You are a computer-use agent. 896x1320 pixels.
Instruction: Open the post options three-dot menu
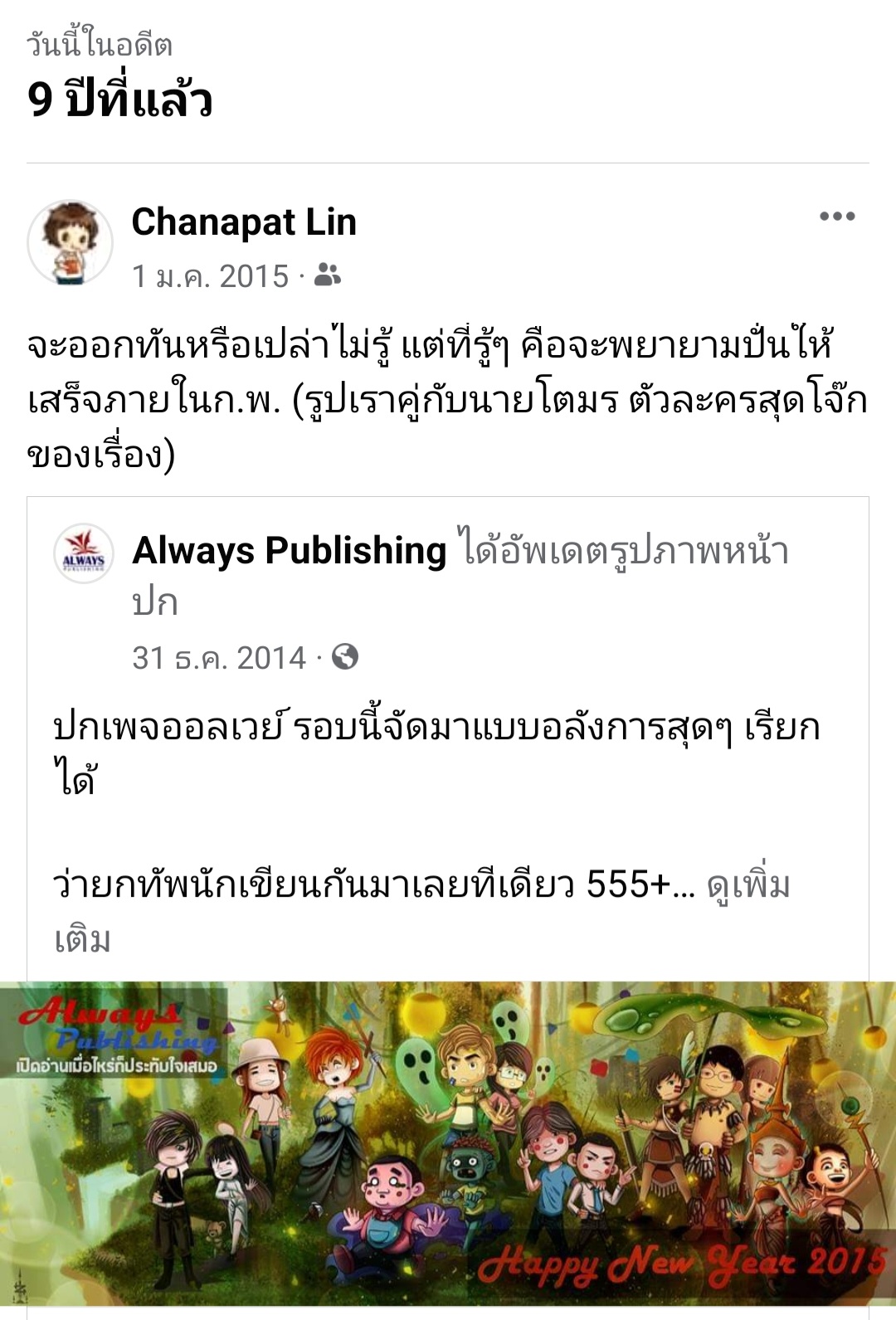pos(836,217)
